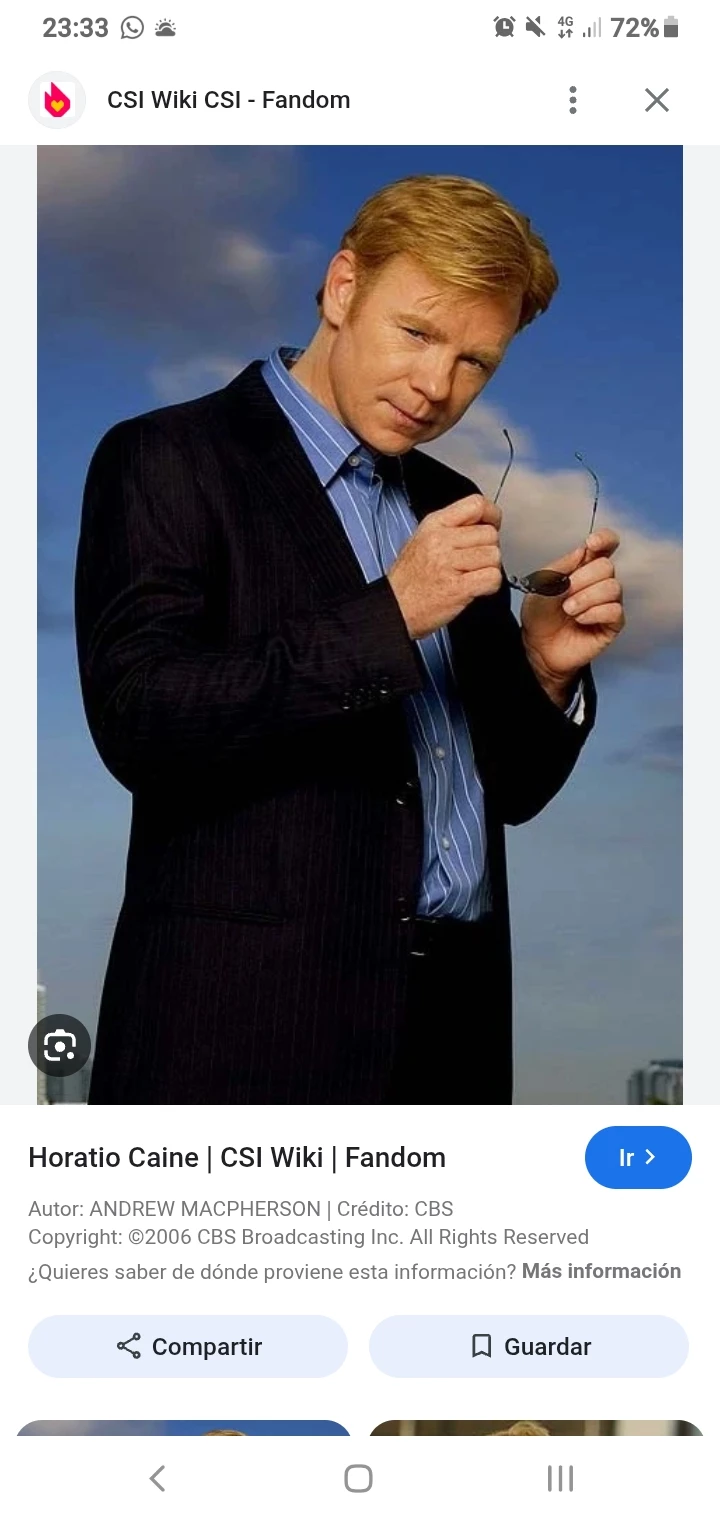Open the Horatio Caine CSI Wiki title
This screenshot has width=720, height=1520.
pos(237,1157)
